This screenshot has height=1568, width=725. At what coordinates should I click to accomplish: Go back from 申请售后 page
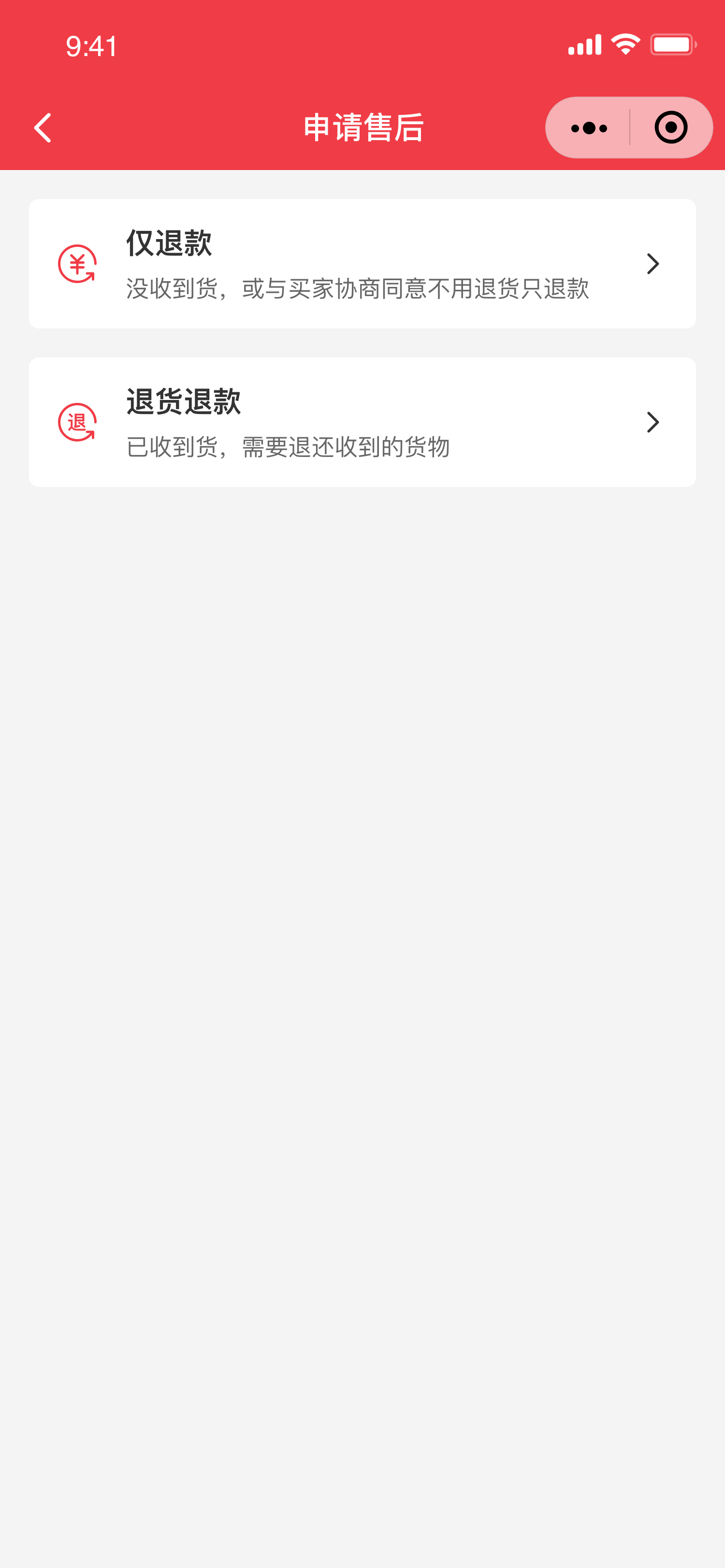point(43,128)
